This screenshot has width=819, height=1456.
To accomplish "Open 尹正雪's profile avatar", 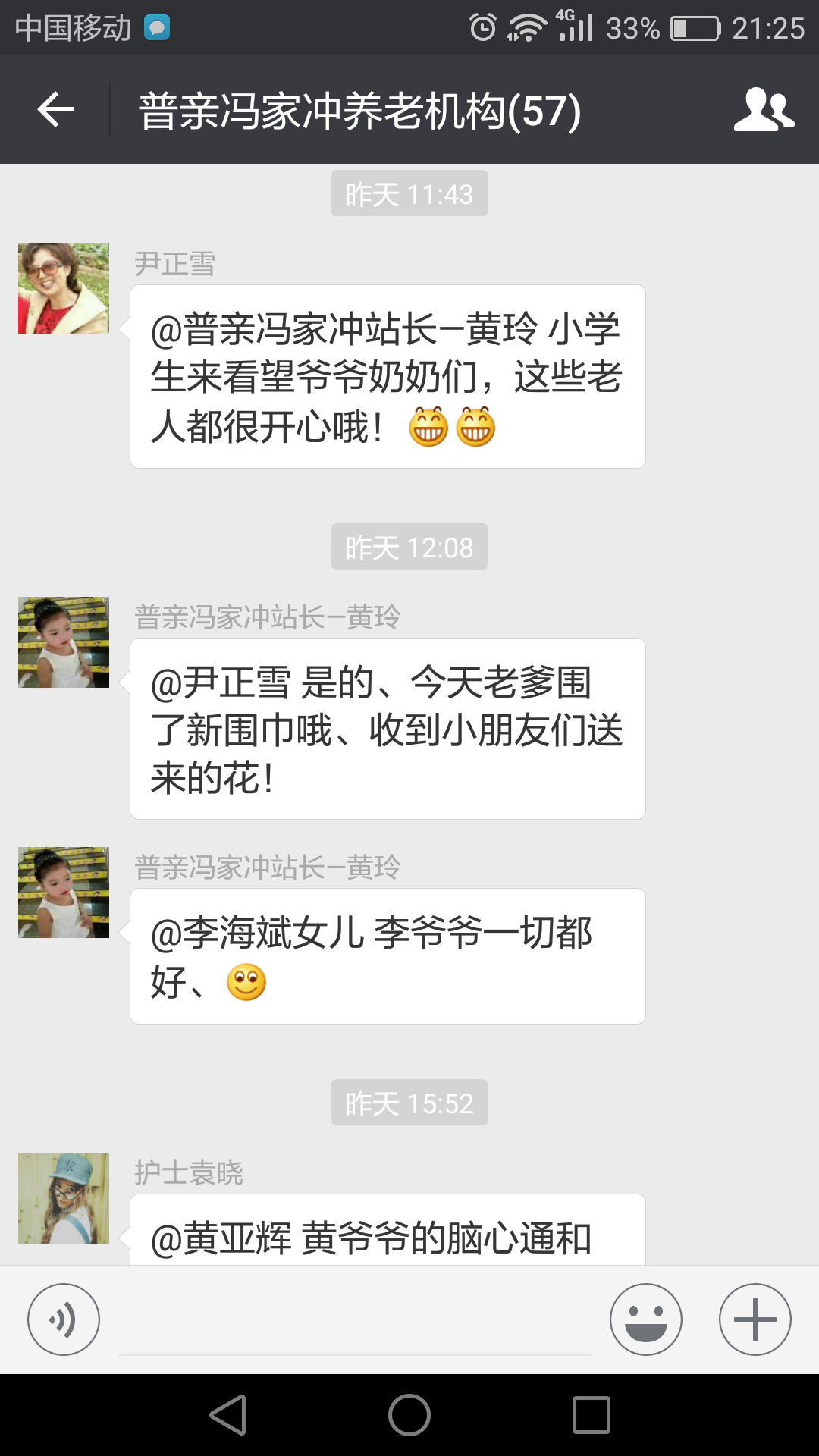I will coord(64,289).
